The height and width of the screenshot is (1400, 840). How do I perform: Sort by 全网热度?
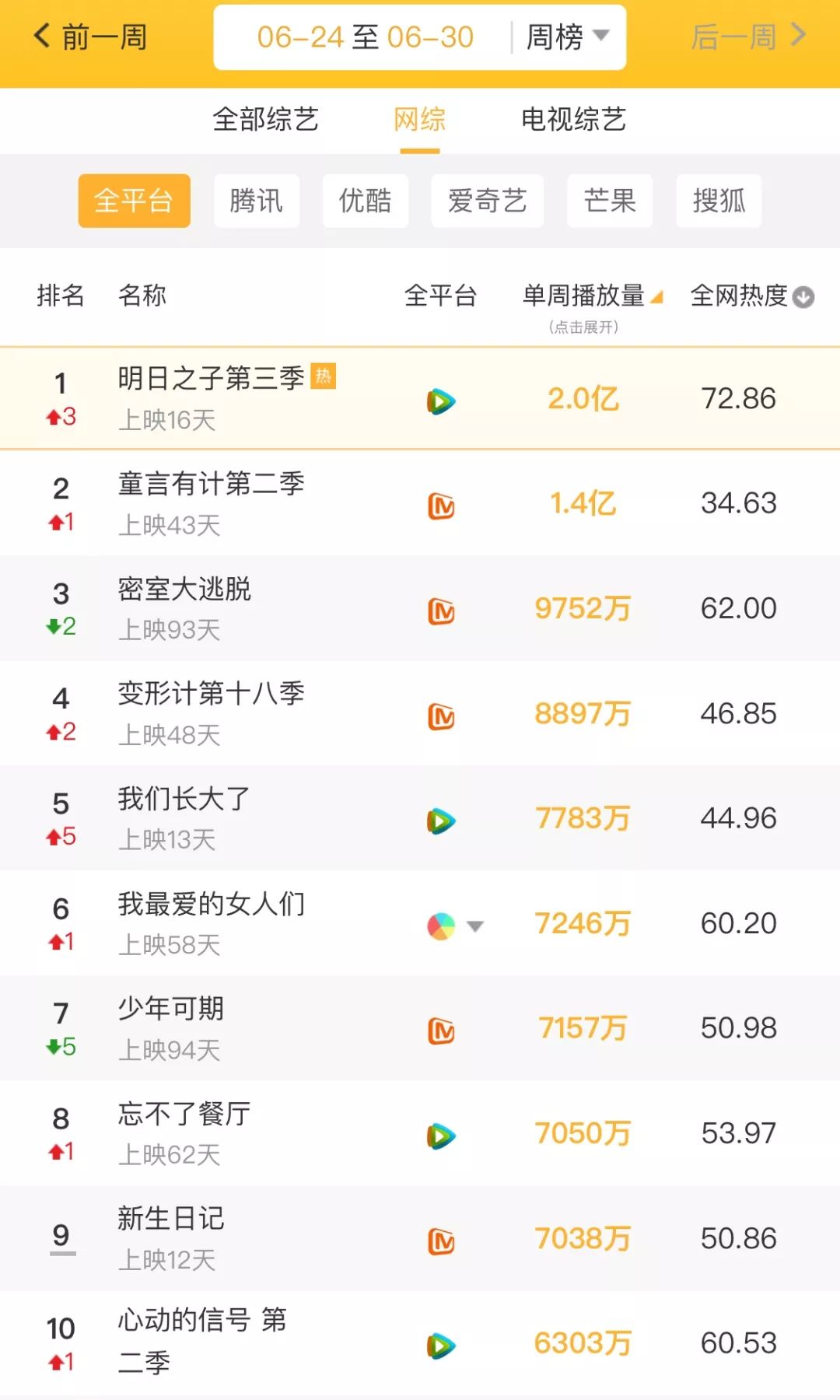click(x=751, y=296)
